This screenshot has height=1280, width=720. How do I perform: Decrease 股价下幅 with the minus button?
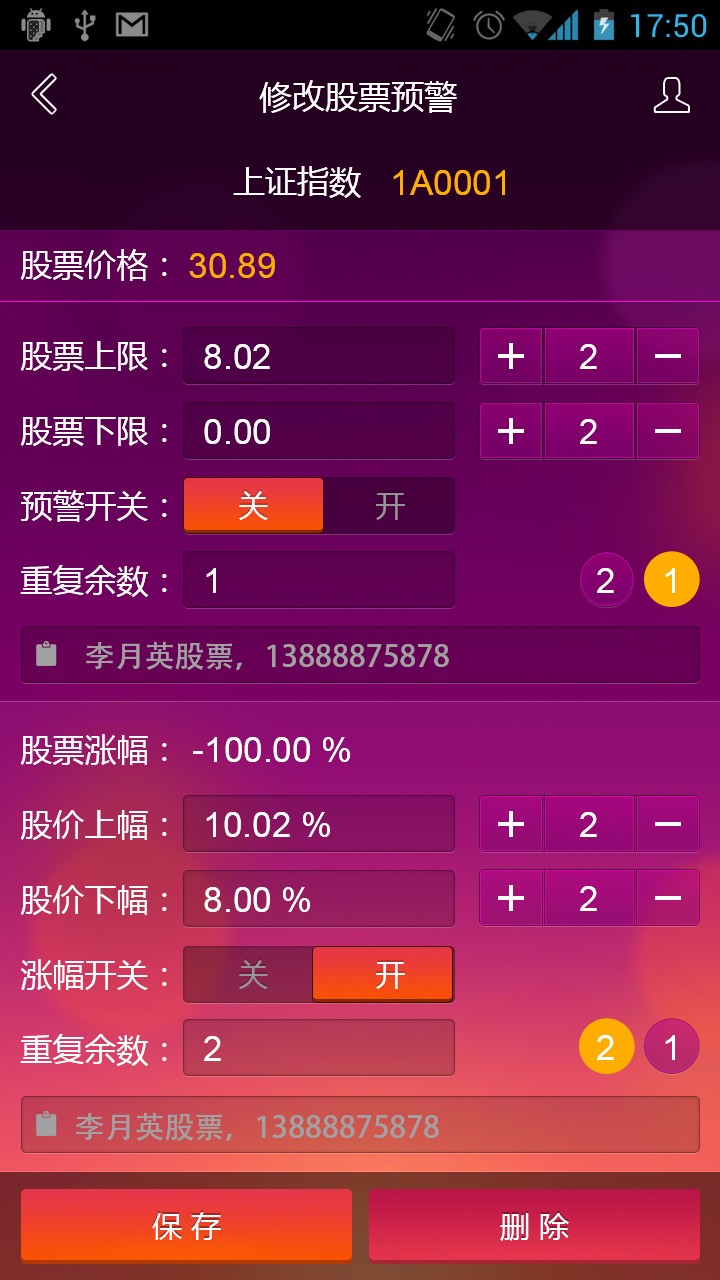(x=668, y=899)
